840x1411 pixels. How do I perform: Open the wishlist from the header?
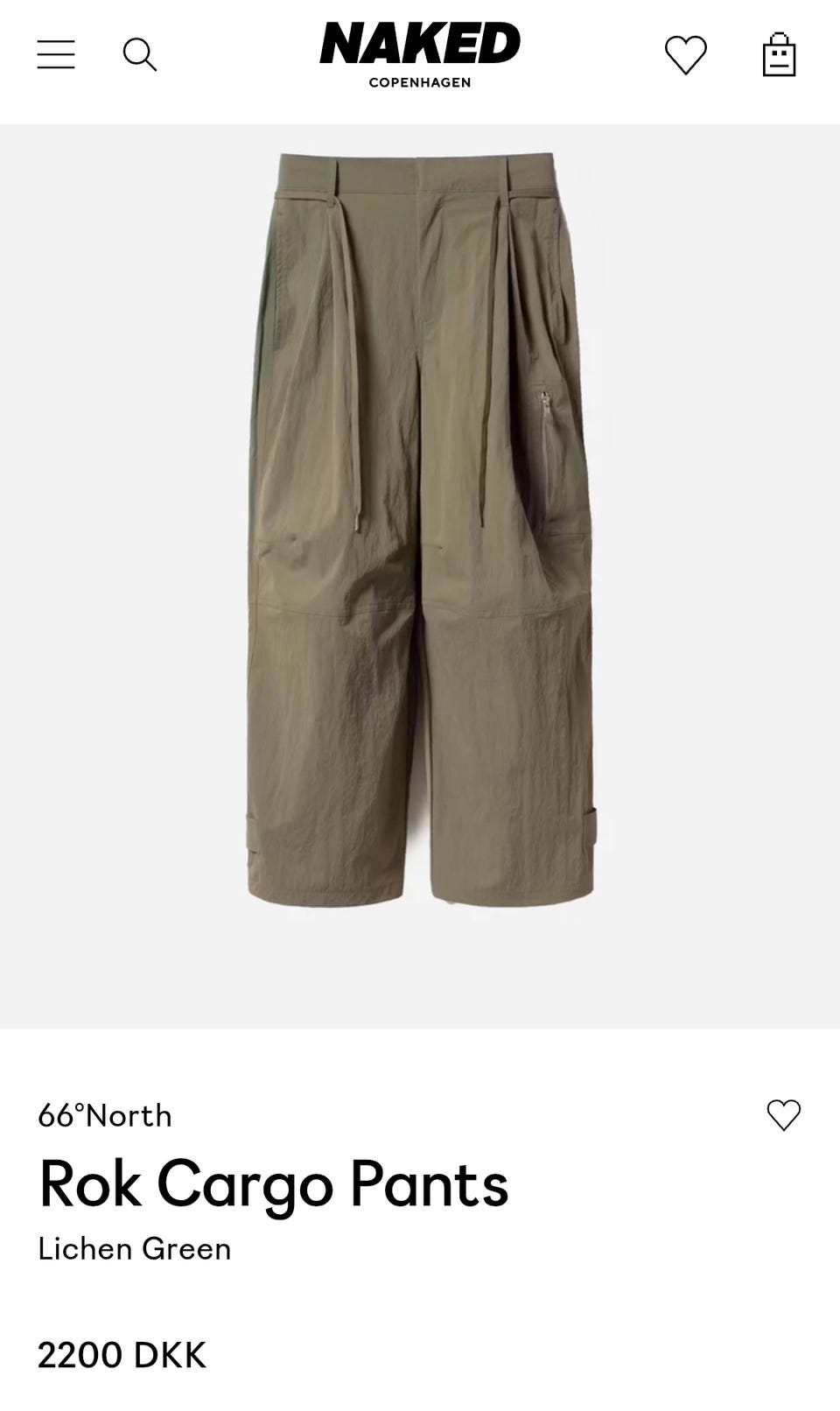point(685,54)
